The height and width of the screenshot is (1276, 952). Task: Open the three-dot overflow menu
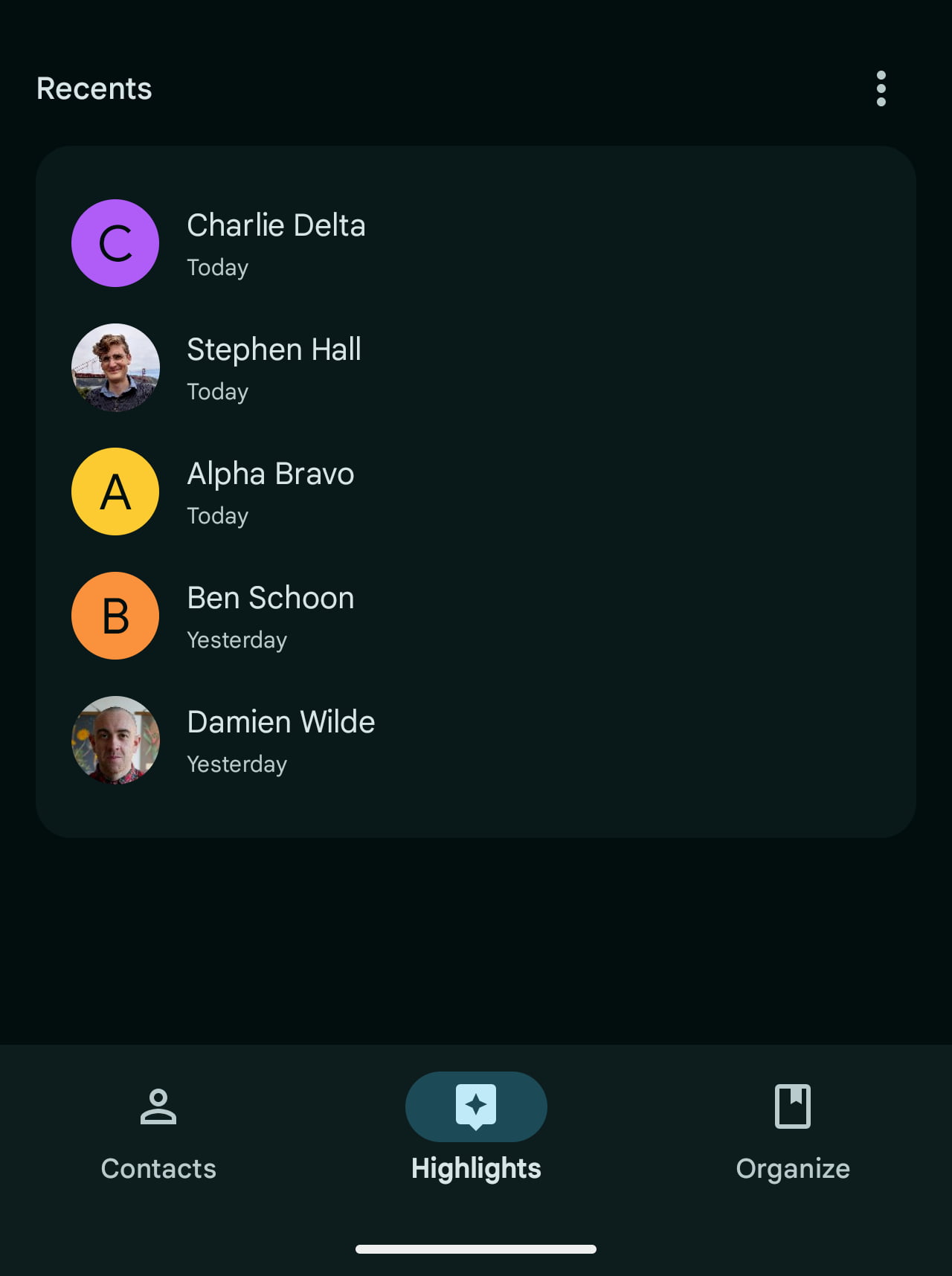tap(881, 88)
